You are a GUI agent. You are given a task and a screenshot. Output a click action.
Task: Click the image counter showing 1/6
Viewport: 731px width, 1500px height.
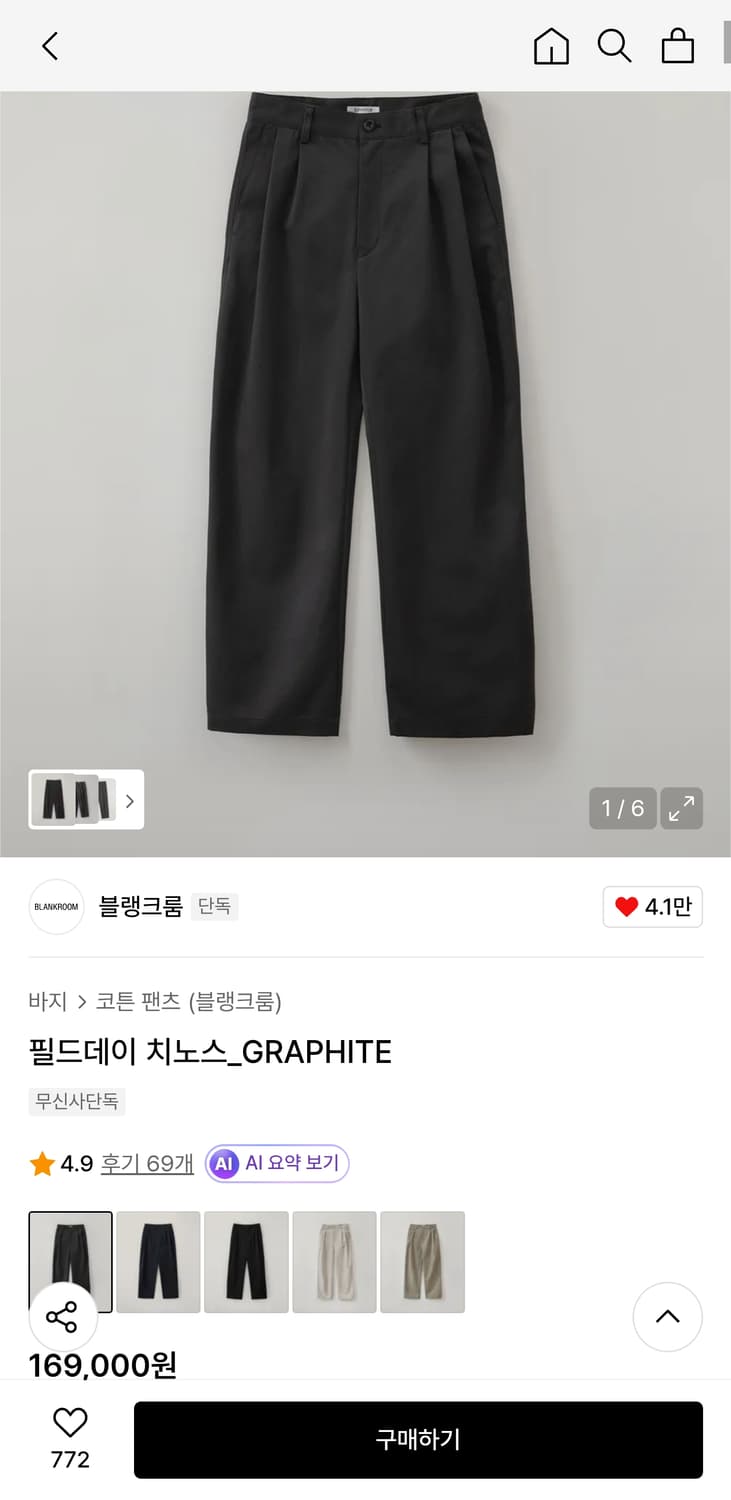coord(622,808)
